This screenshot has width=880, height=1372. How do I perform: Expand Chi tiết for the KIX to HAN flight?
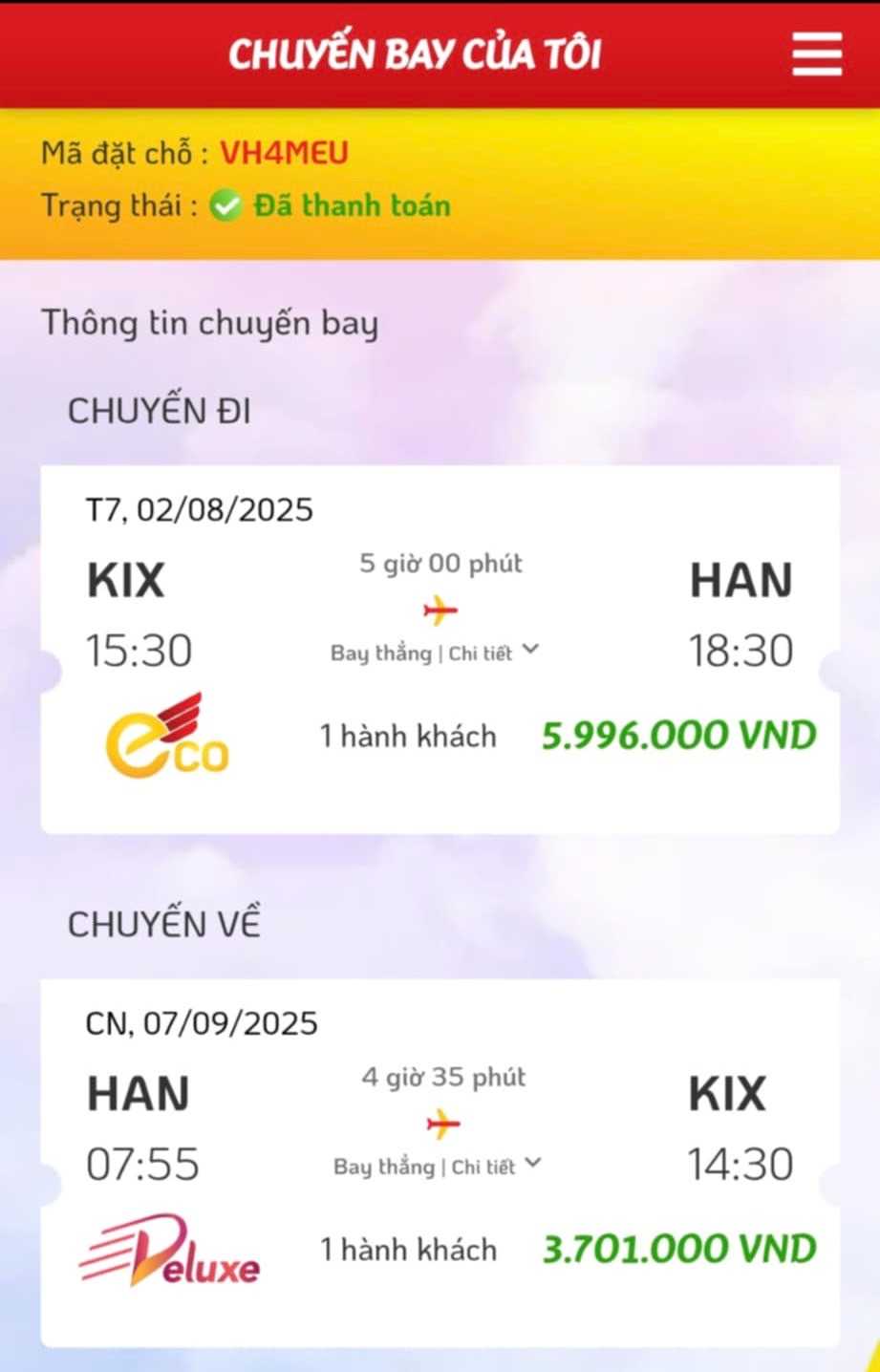[x=493, y=653]
